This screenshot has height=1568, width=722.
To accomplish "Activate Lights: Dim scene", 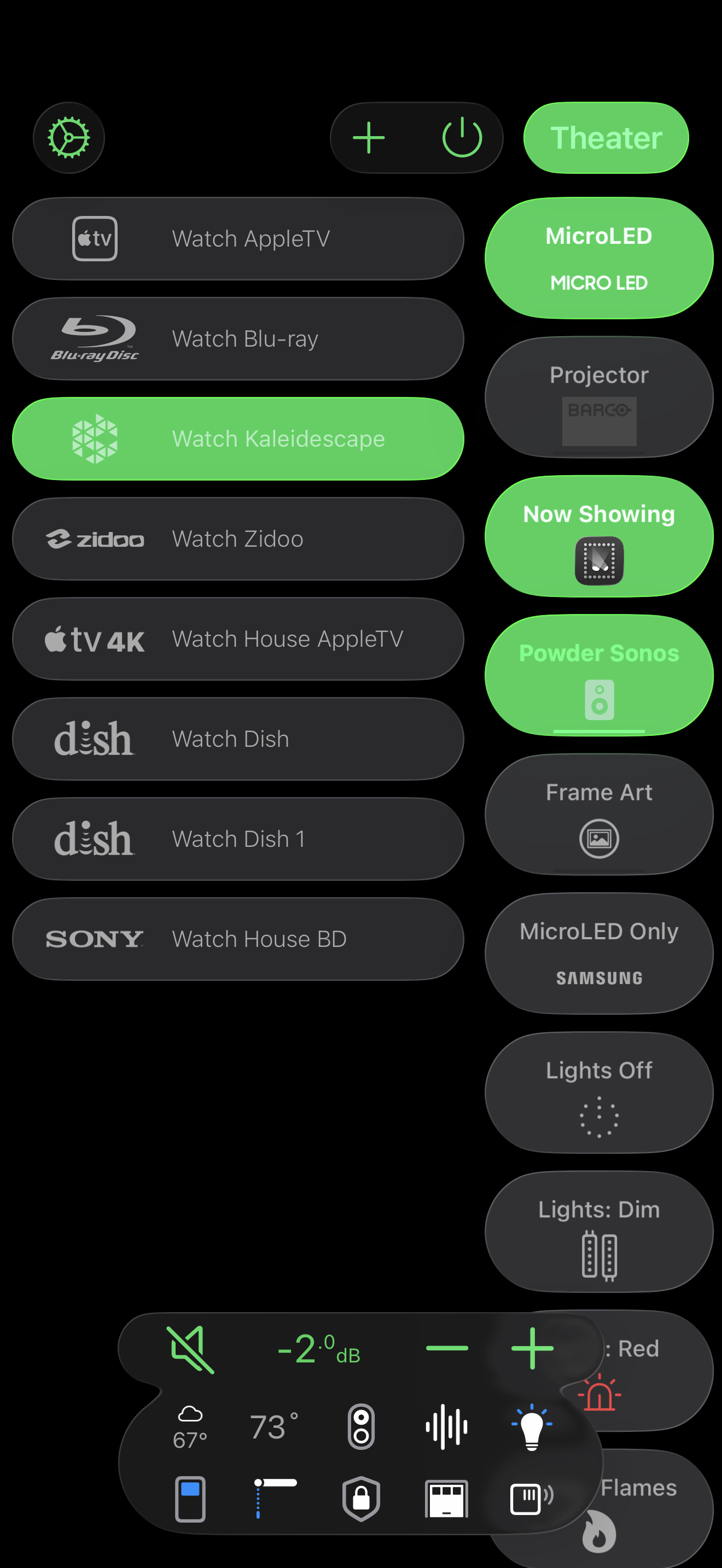I will (x=598, y=1233).
